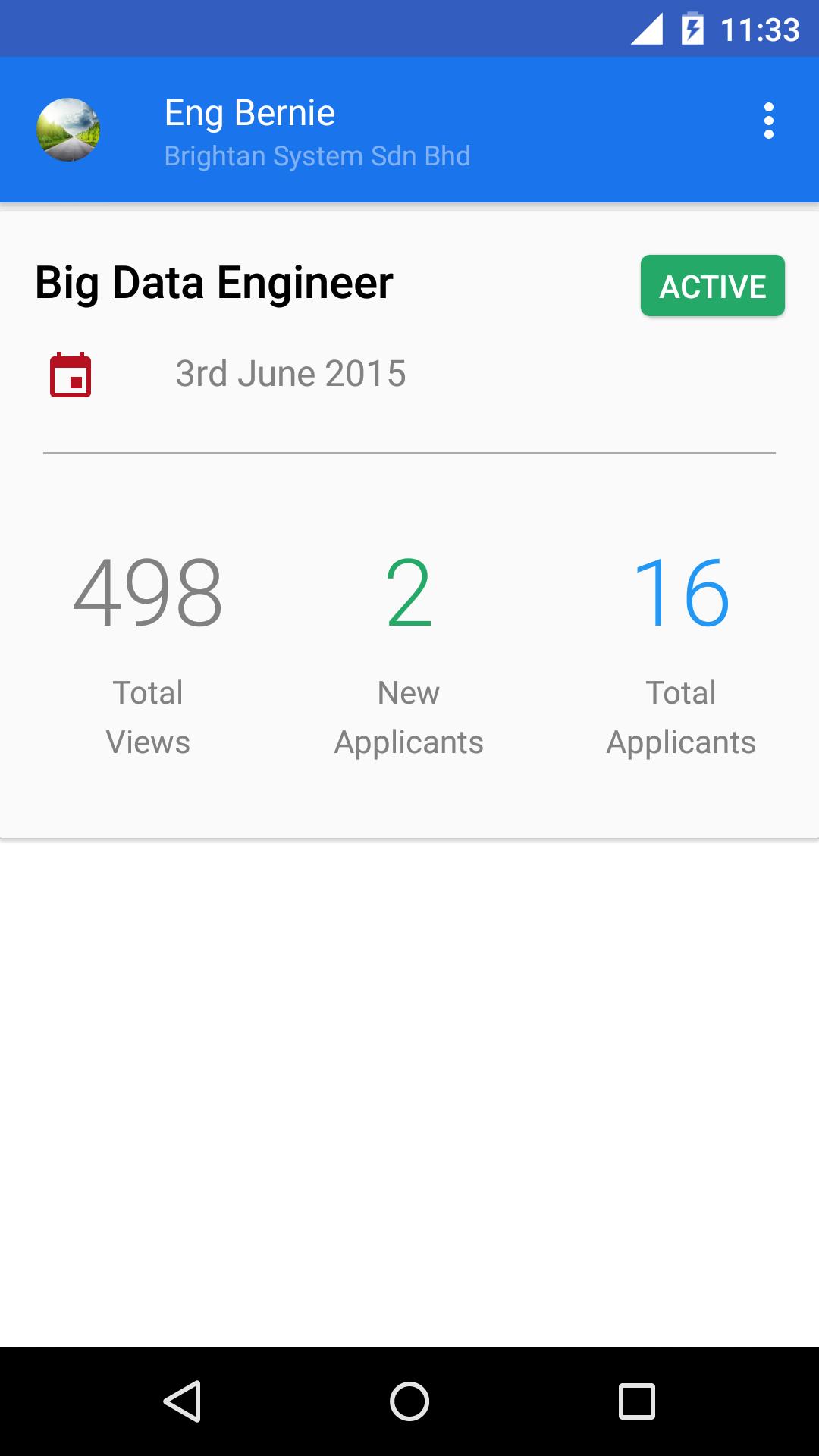Go back using the system back button
This screenshot has width=819, height=1456.
coord(183,1401)
